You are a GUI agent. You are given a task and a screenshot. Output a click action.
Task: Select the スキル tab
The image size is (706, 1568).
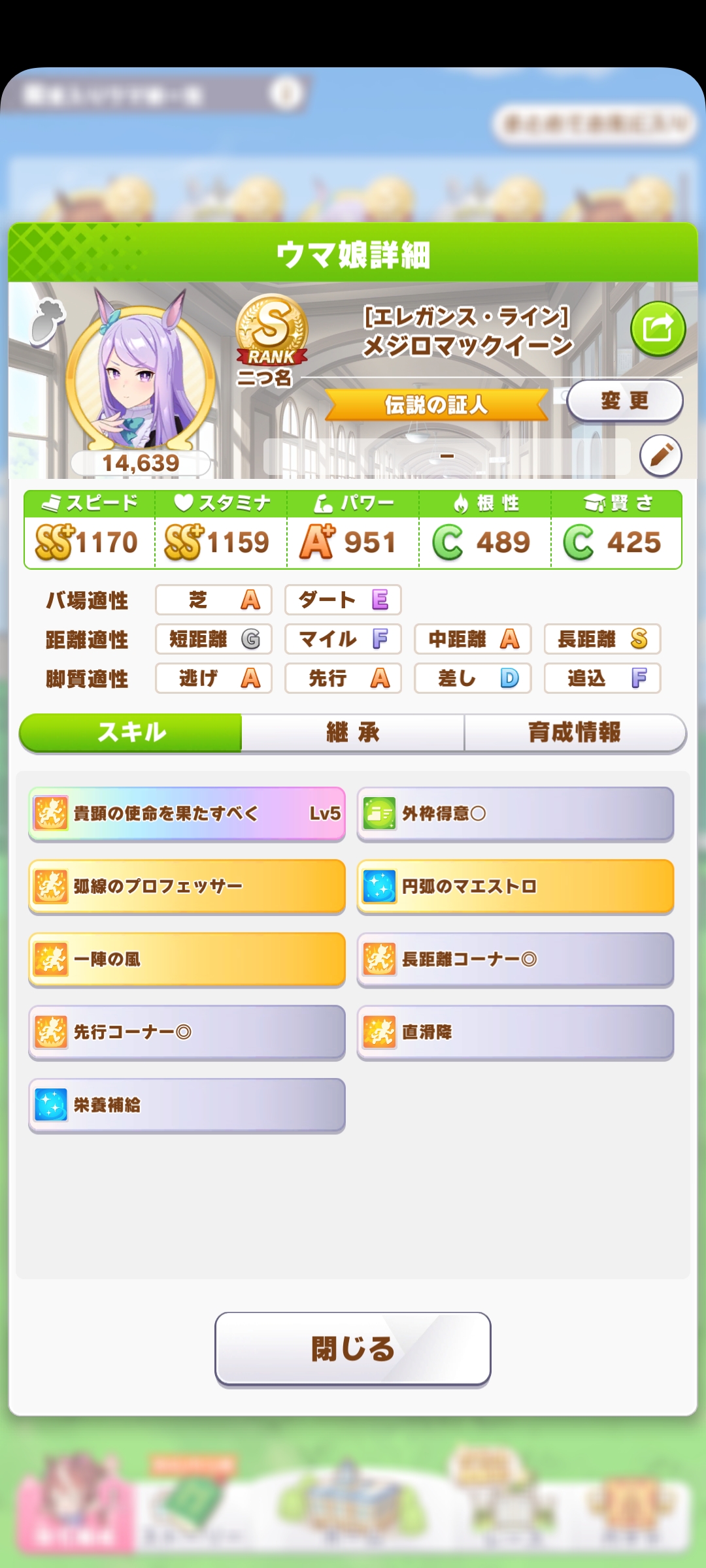point(131,732)
